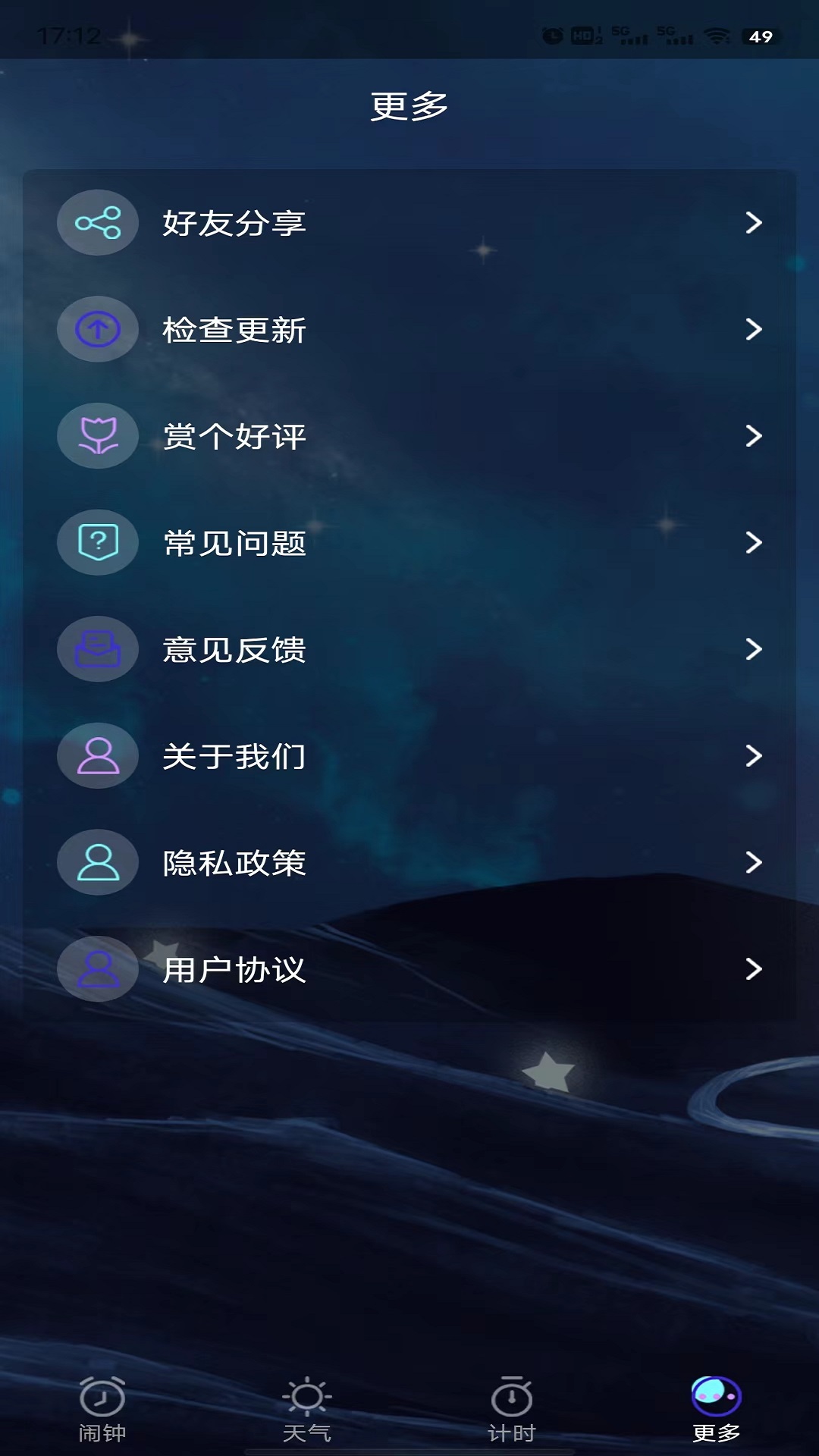Expand the 检查更新 row chevron
The height and width of the screenshot is (1456, 819).
coord(752,329)
